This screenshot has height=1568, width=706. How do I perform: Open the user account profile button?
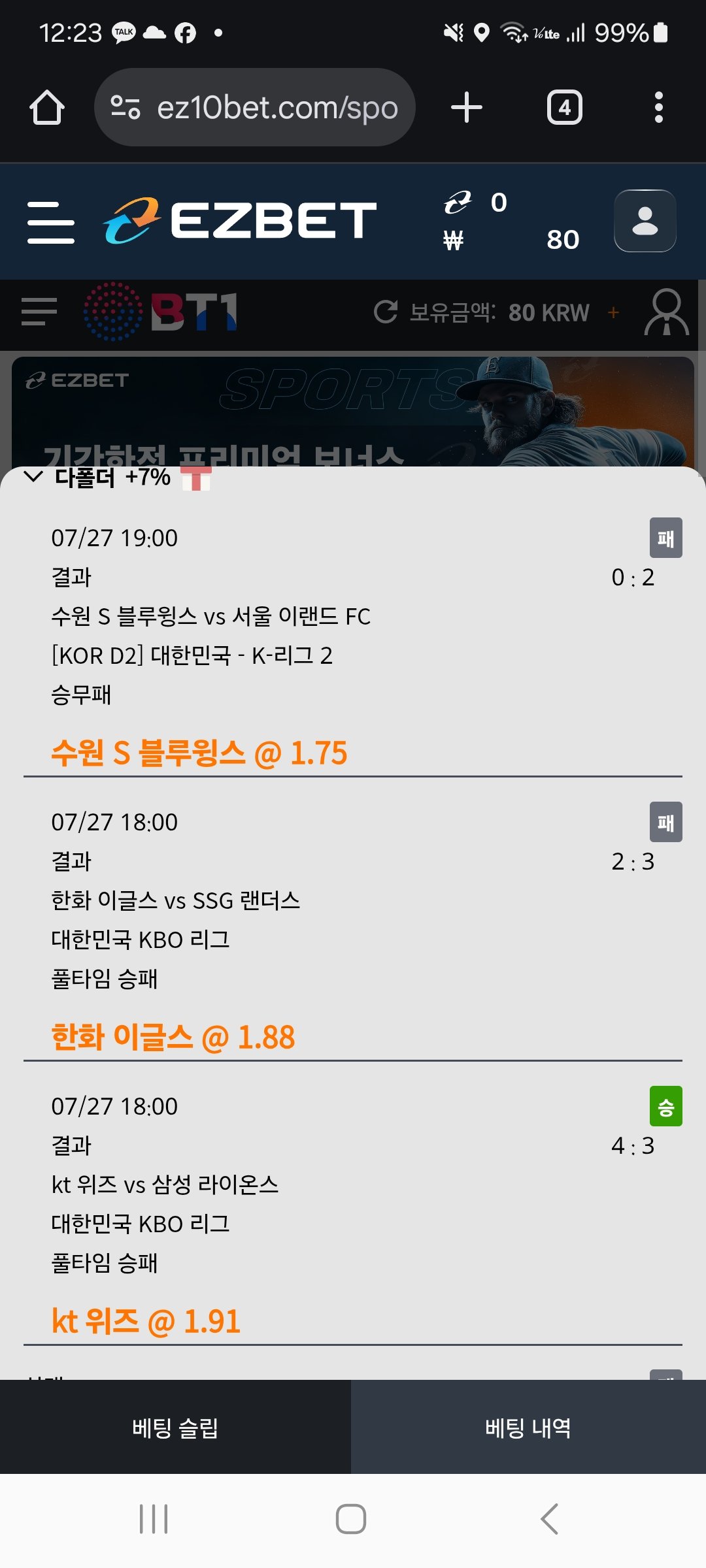point(645,221)
